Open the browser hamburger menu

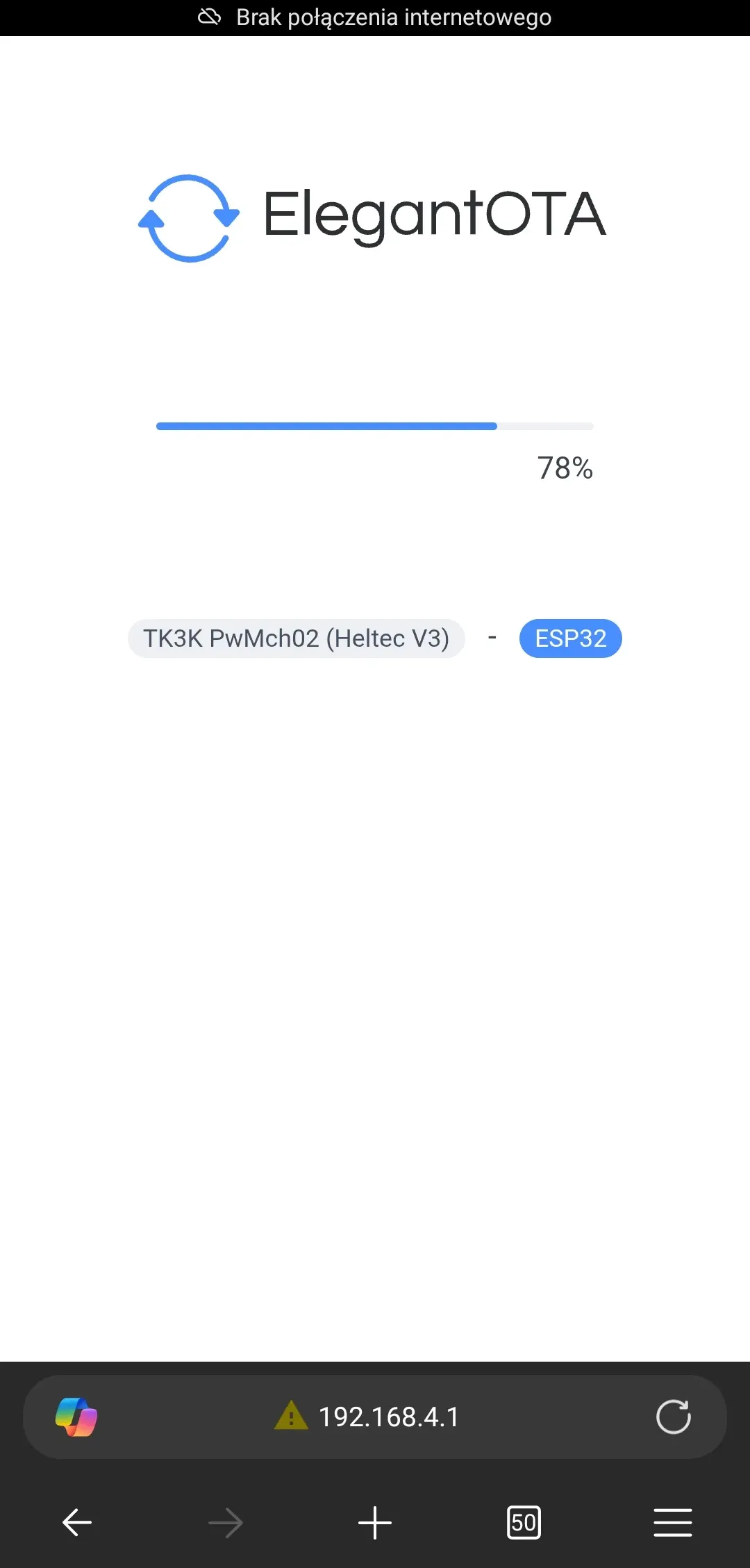pyautogui.click(x=672, y=1523)
